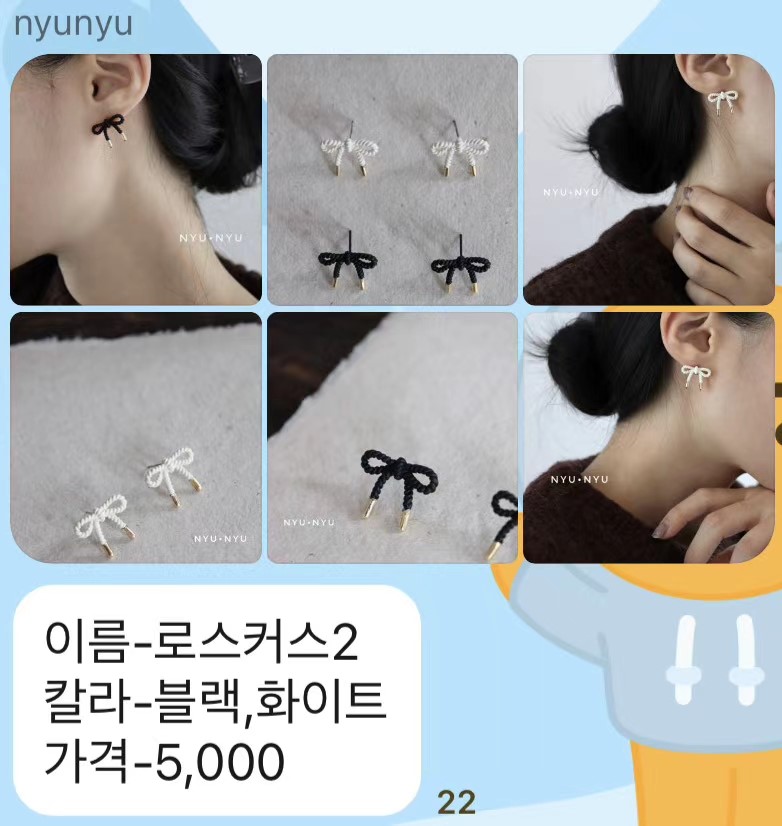
Task: Open the side-view photo of the white bow earring
Action: point(648,438)
